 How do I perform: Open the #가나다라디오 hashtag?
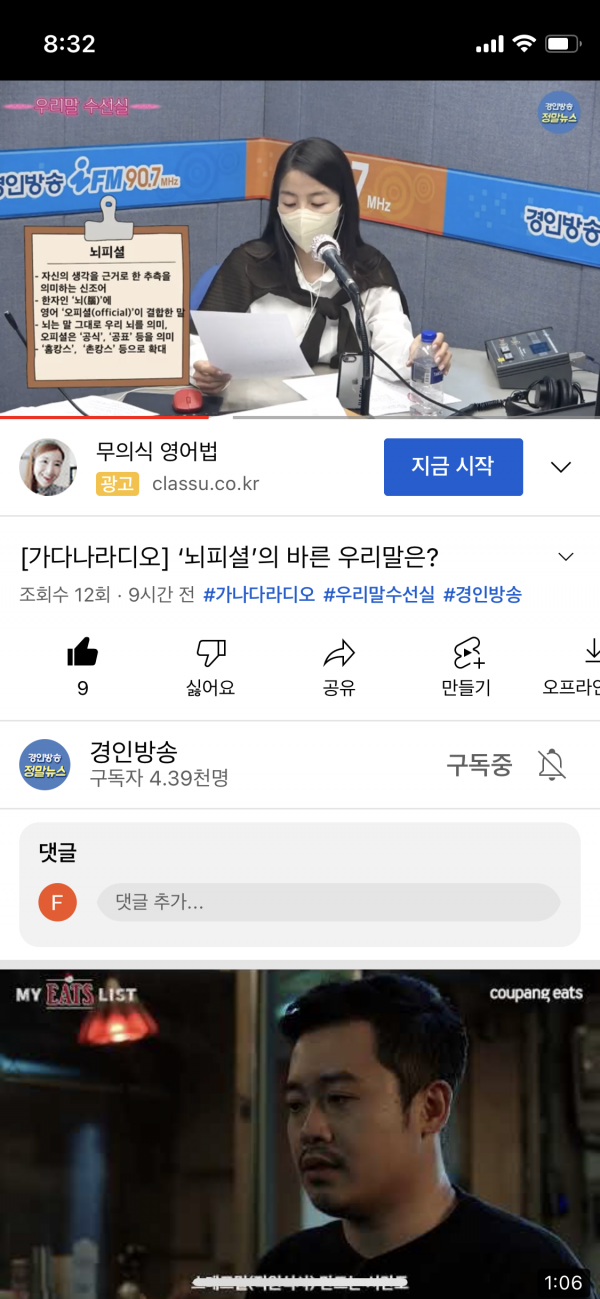[x=258, y=595]
